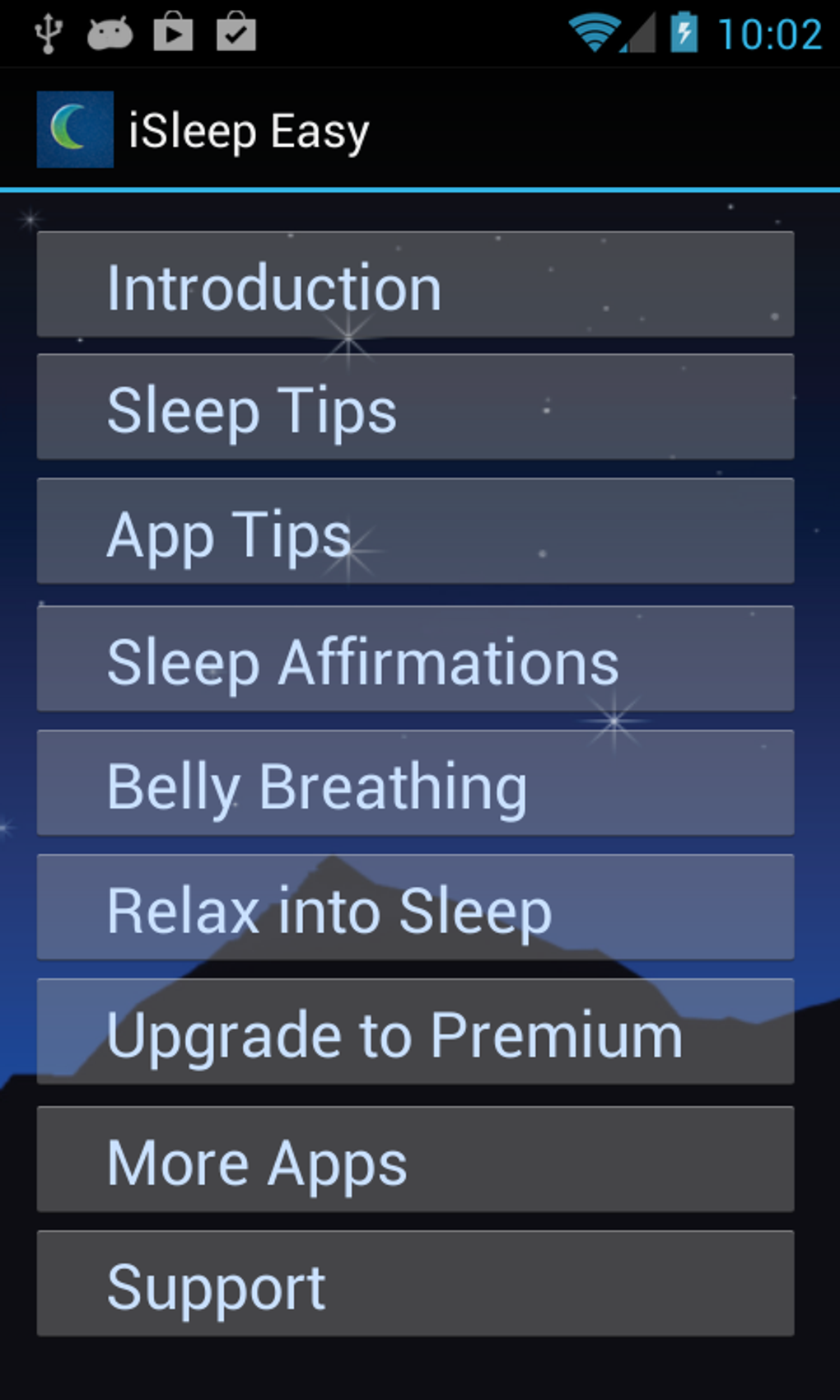Open Sleep Tips
840x1400 pixels.
click(415, 407)
